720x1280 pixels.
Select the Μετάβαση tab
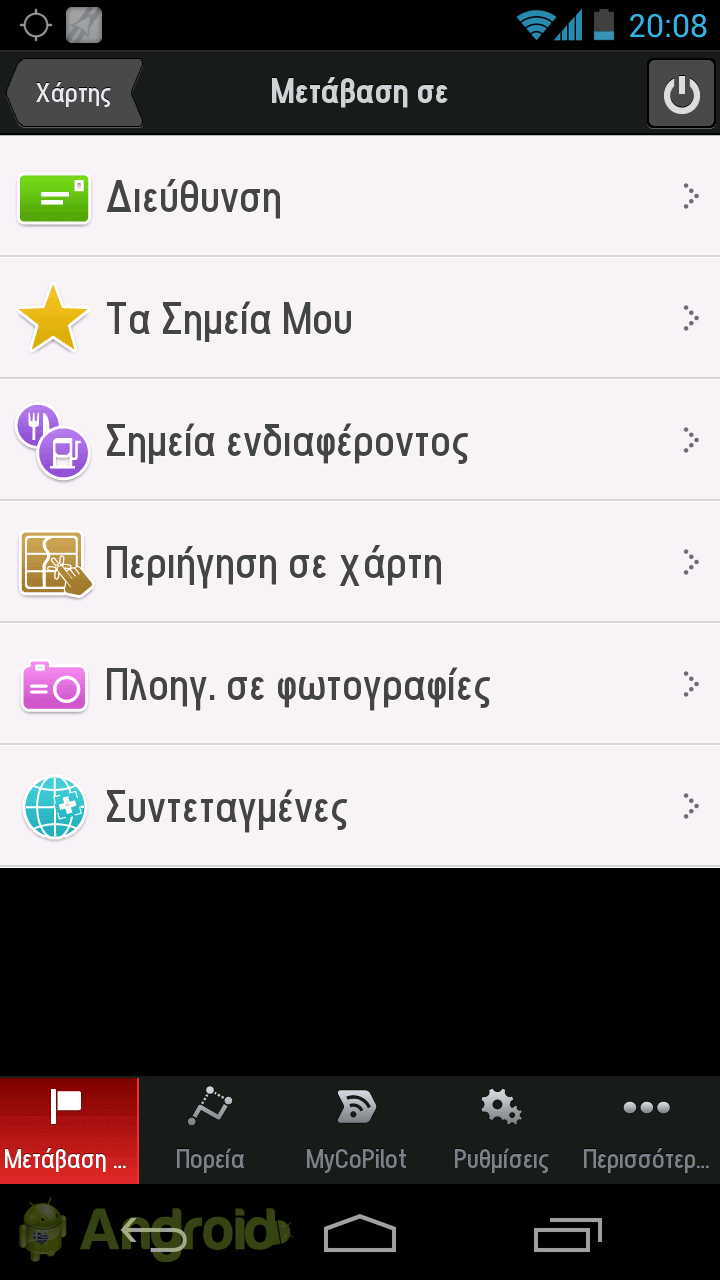69,1131
